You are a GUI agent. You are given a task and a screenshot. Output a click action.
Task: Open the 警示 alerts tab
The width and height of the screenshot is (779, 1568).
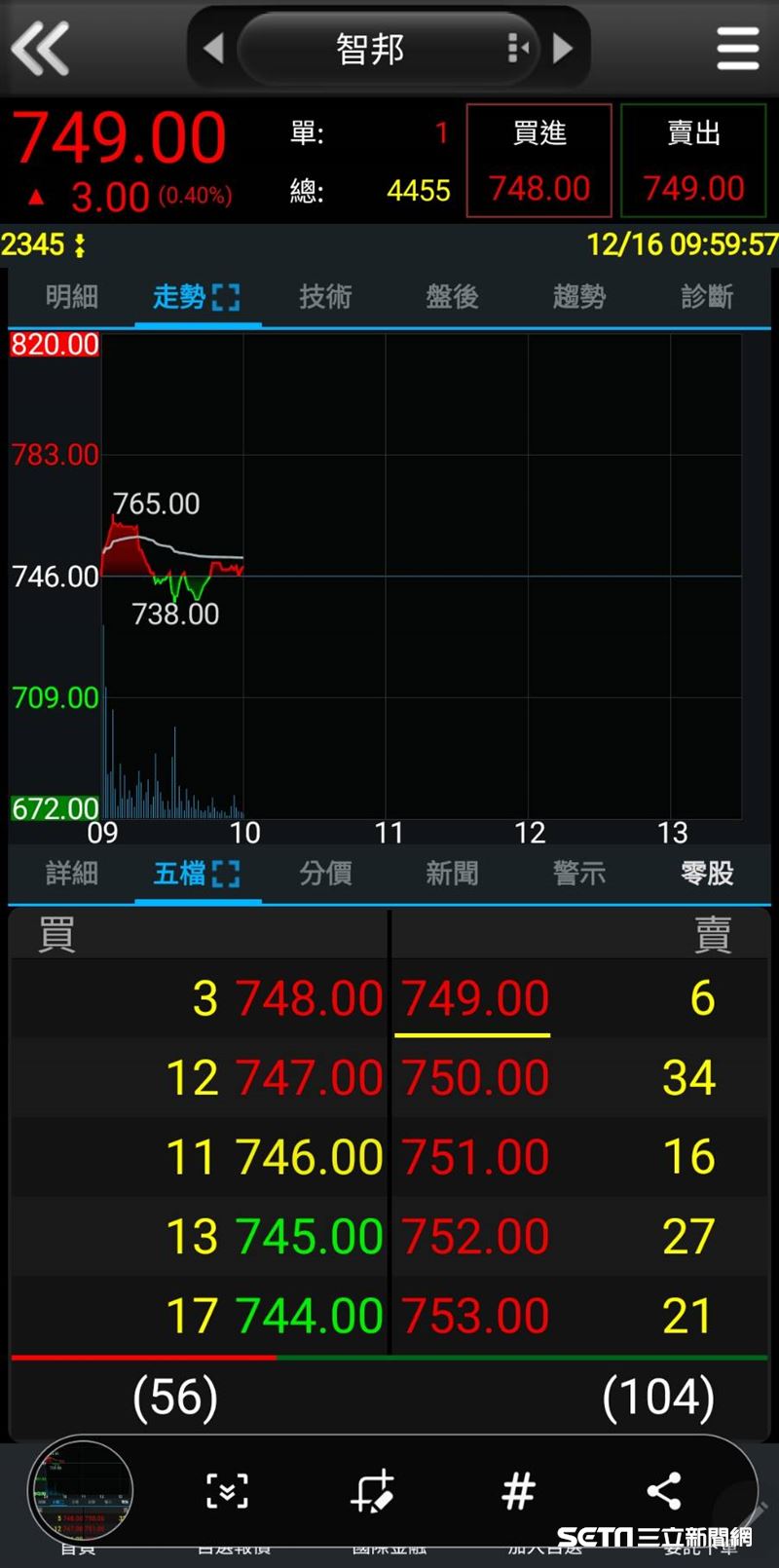[x=579, y=873]
